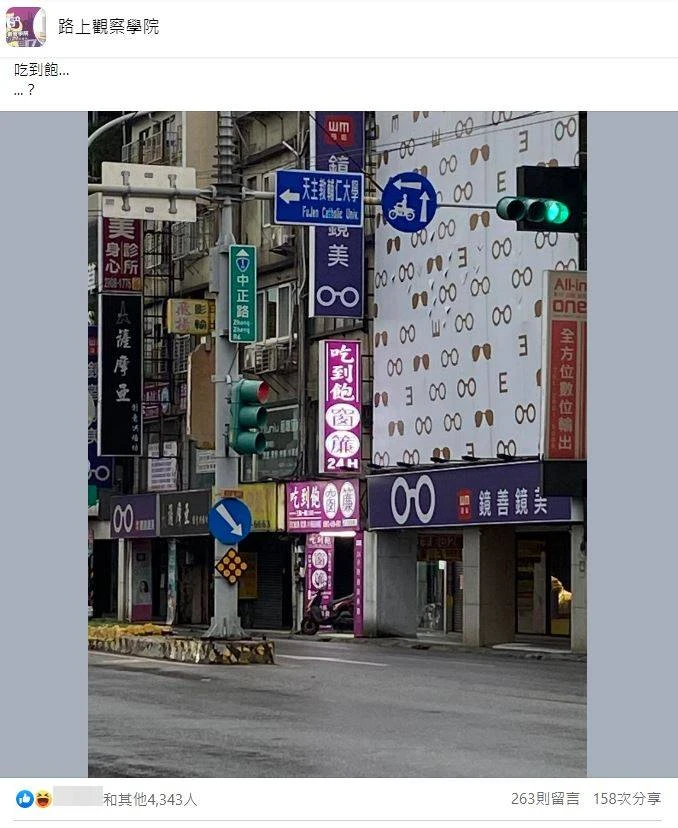
Task: View the 158次分享 shares list
Action: pos(627,798)
